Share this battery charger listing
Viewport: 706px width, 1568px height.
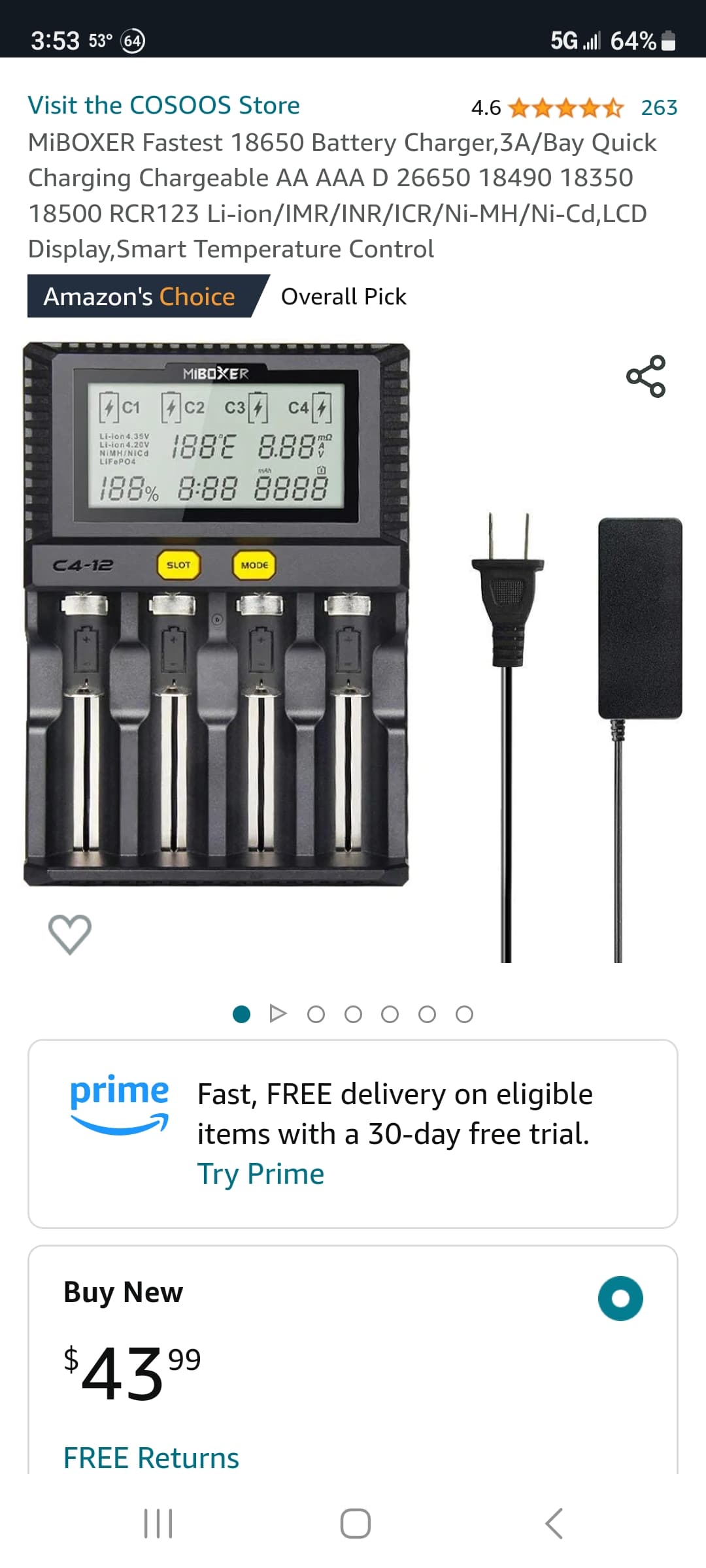(x=645, y=376)
